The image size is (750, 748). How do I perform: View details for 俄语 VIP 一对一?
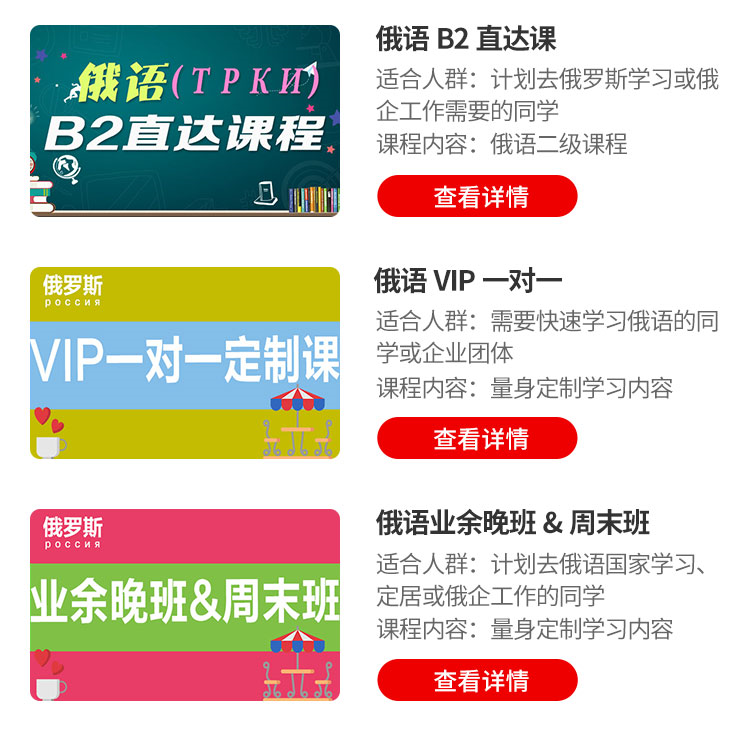pyautogui.click(x=477, y=438)
